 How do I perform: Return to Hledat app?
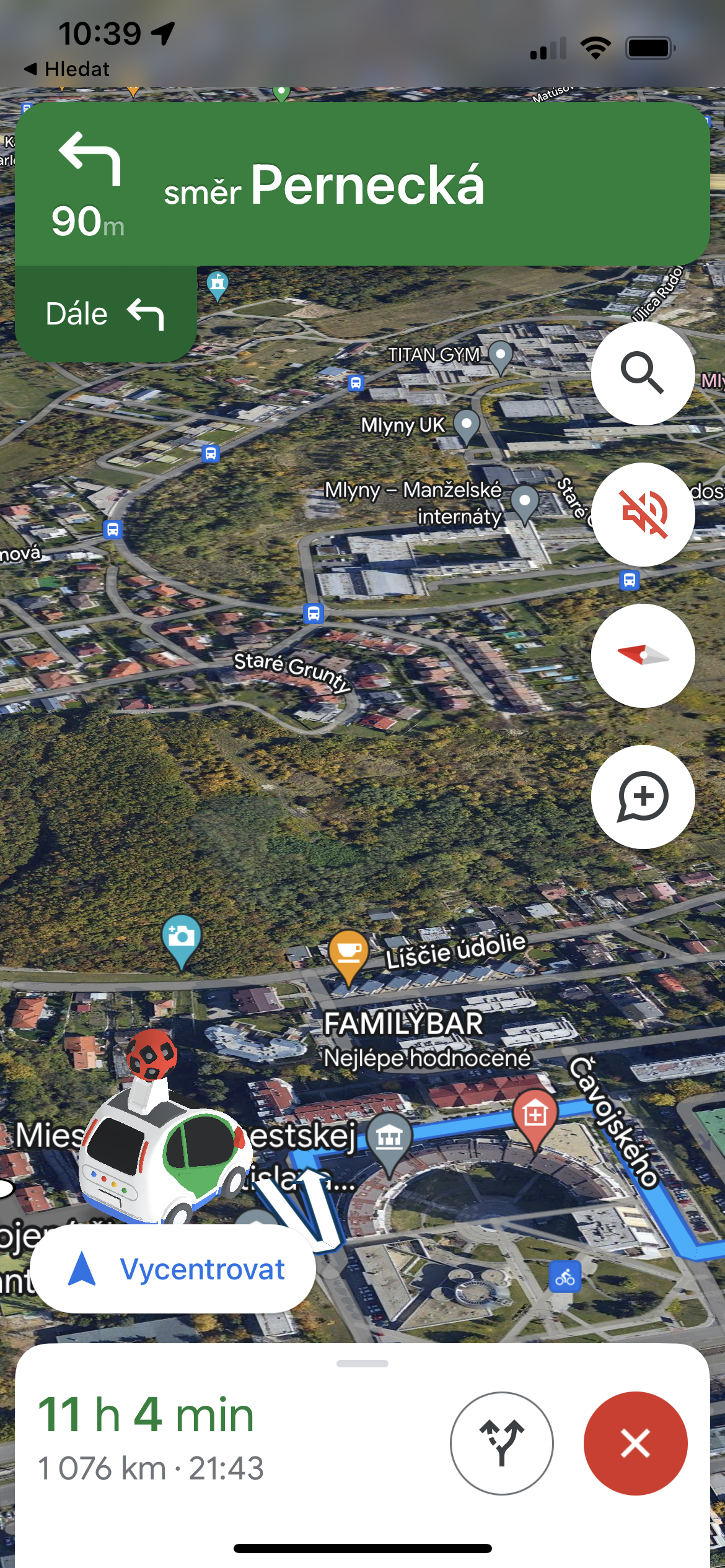67,69
